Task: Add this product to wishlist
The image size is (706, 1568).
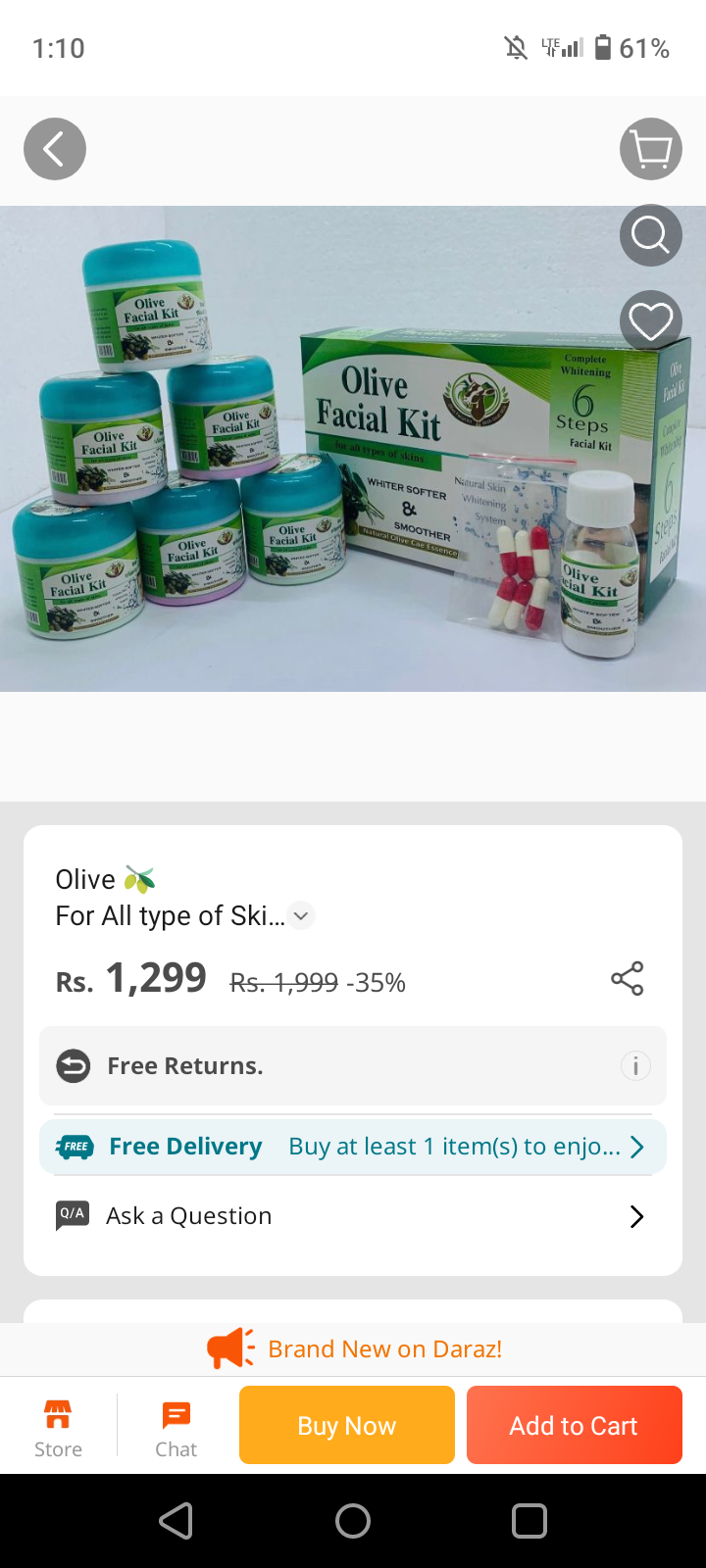Action: click(651, 320)
